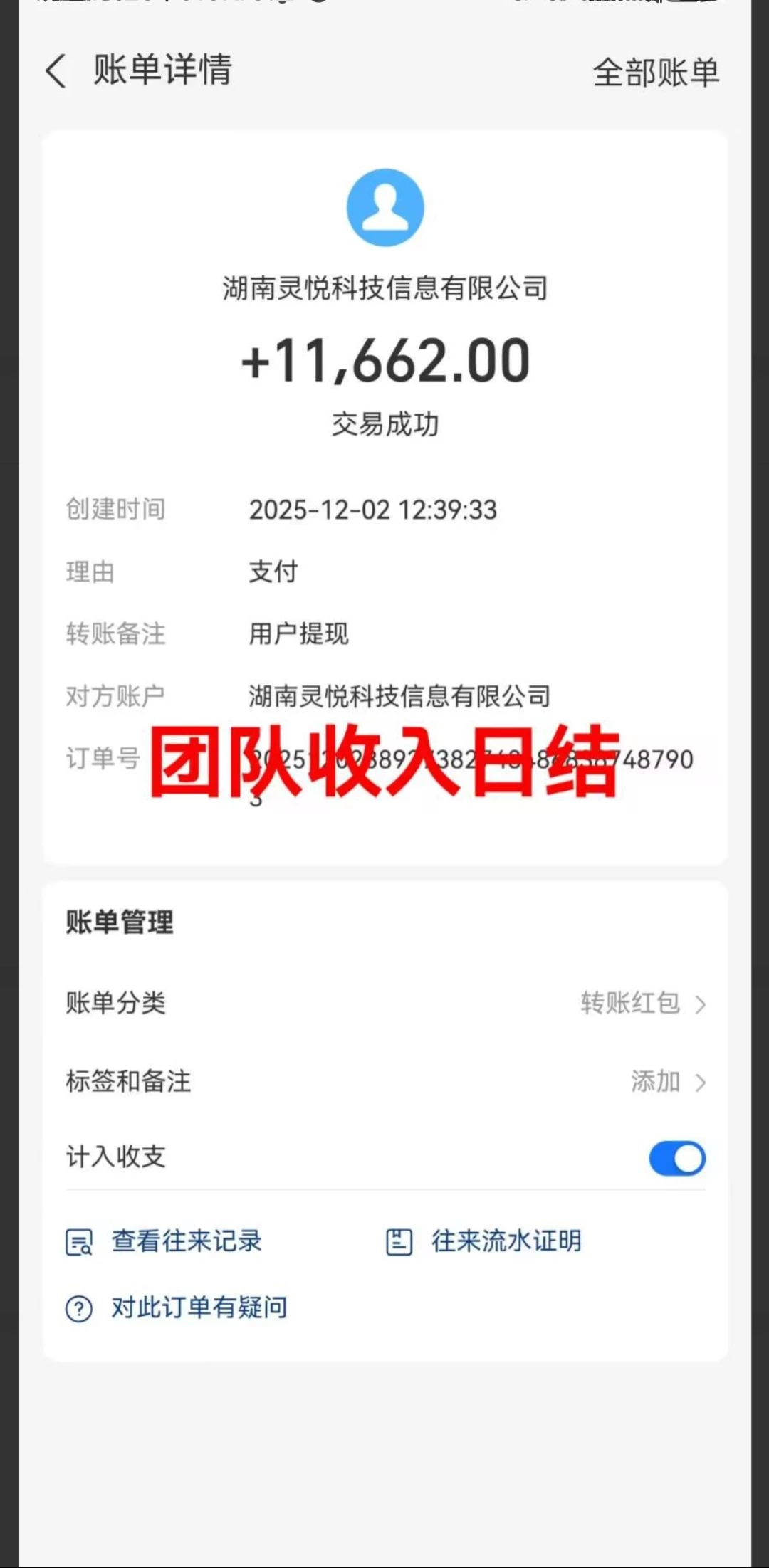Tap the back arrow to leave 账单详情
Viewport: 769px width, 1568px height.
pyautogui.click(x=56, y=72)
